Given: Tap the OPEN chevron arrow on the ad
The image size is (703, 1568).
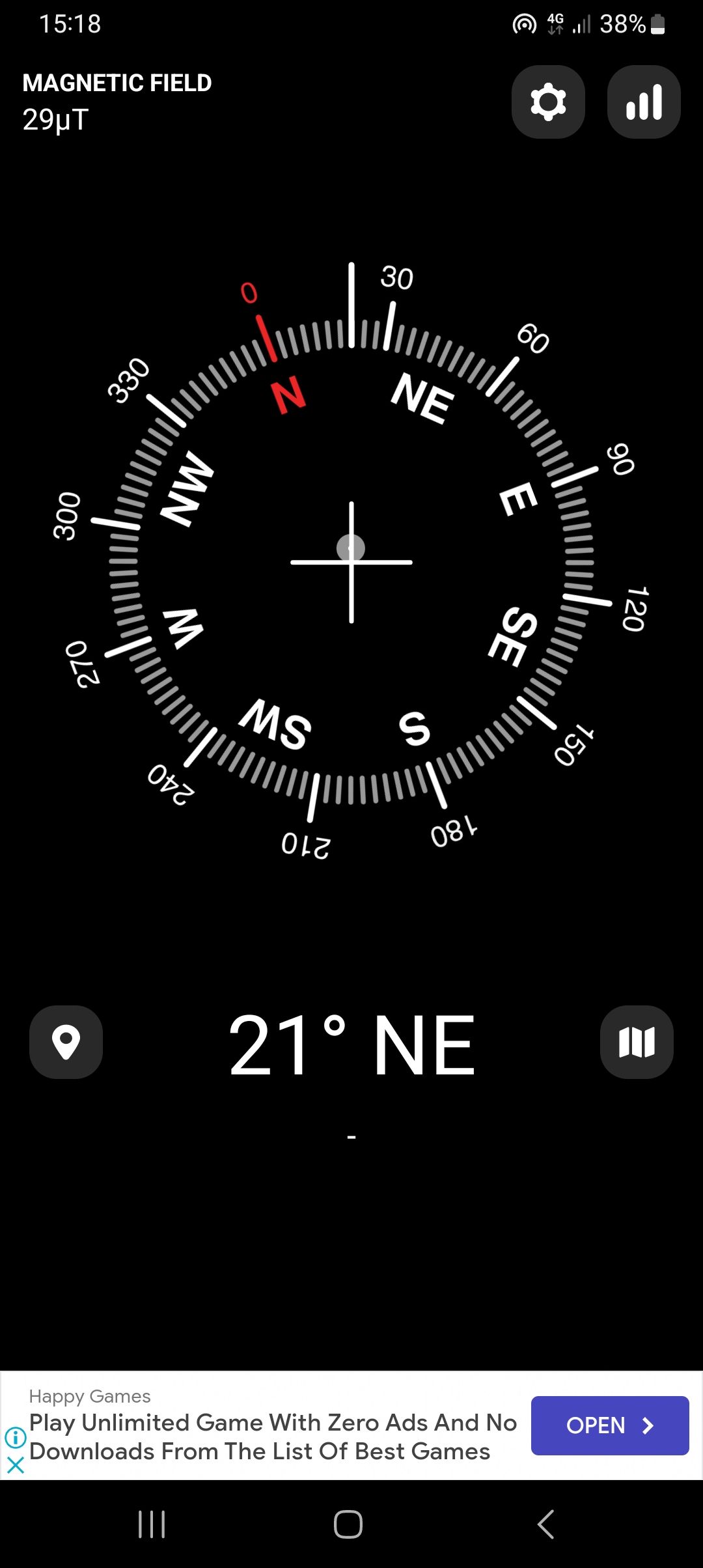Looking at the screenshot, I should pos(646,1425).
